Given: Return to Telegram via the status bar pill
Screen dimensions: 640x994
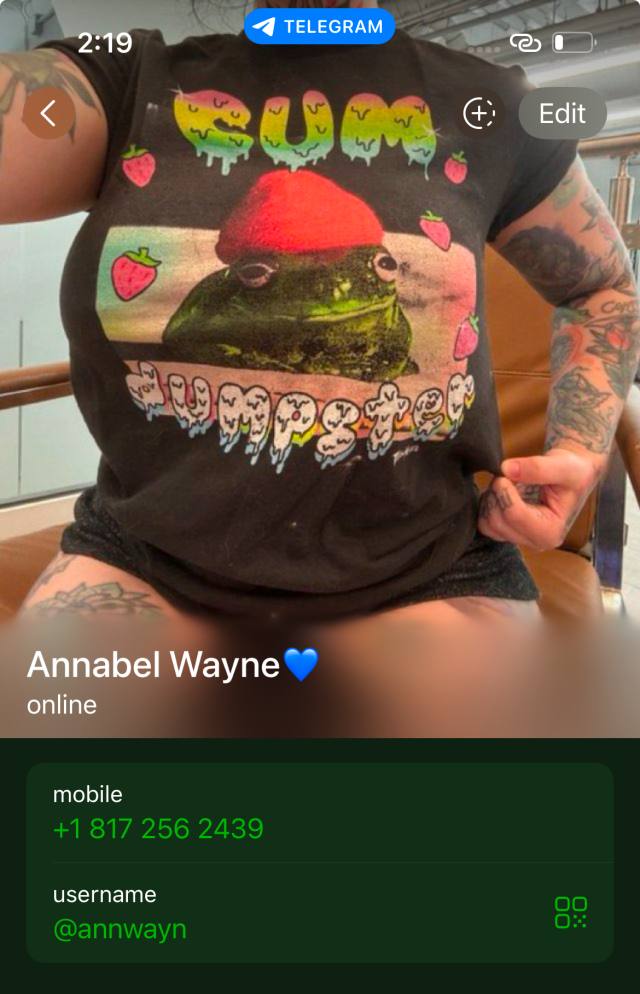Looking at the screenshot, I should 320,27.
